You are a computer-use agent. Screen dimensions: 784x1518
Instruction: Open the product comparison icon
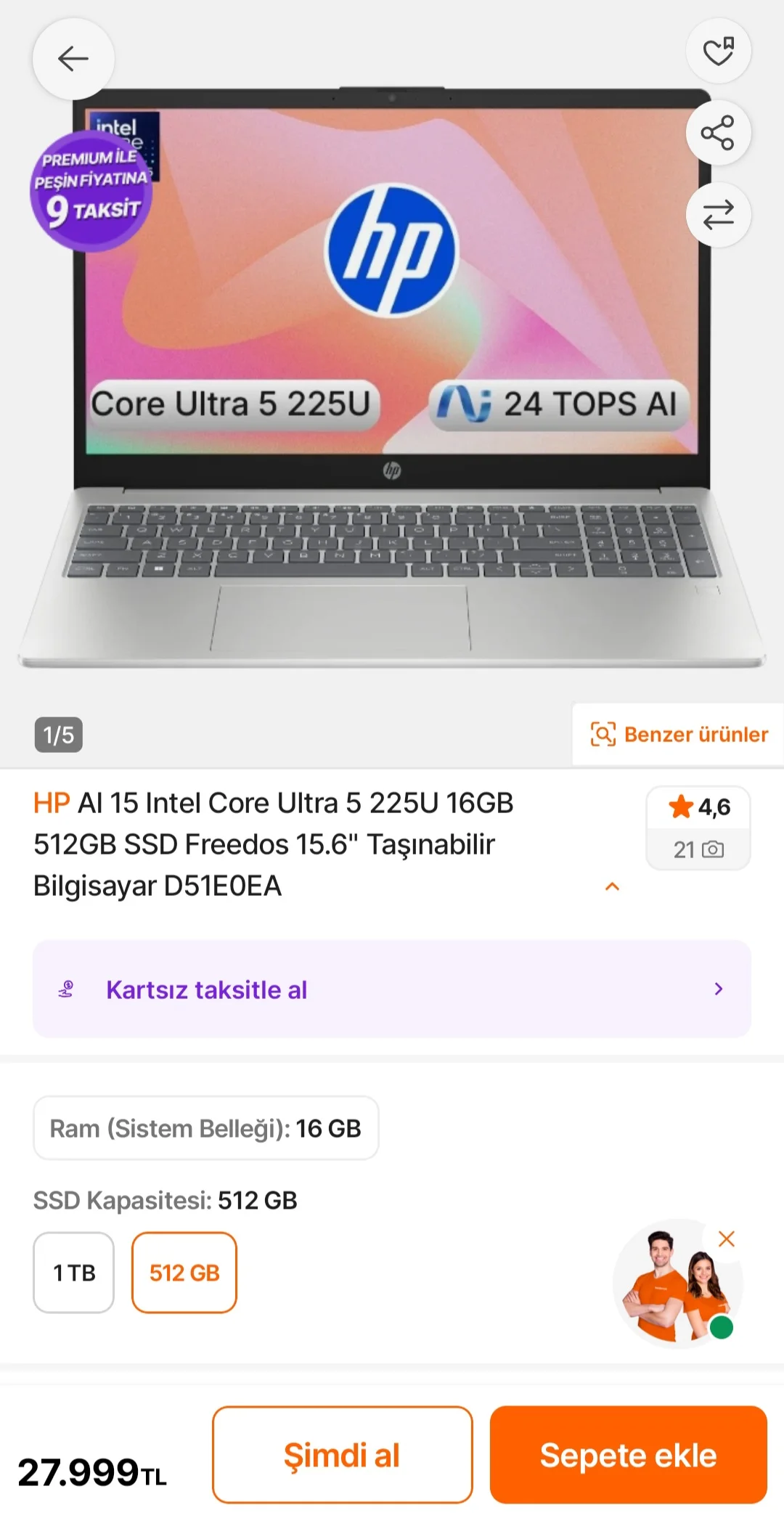click(x=718, y=215)
